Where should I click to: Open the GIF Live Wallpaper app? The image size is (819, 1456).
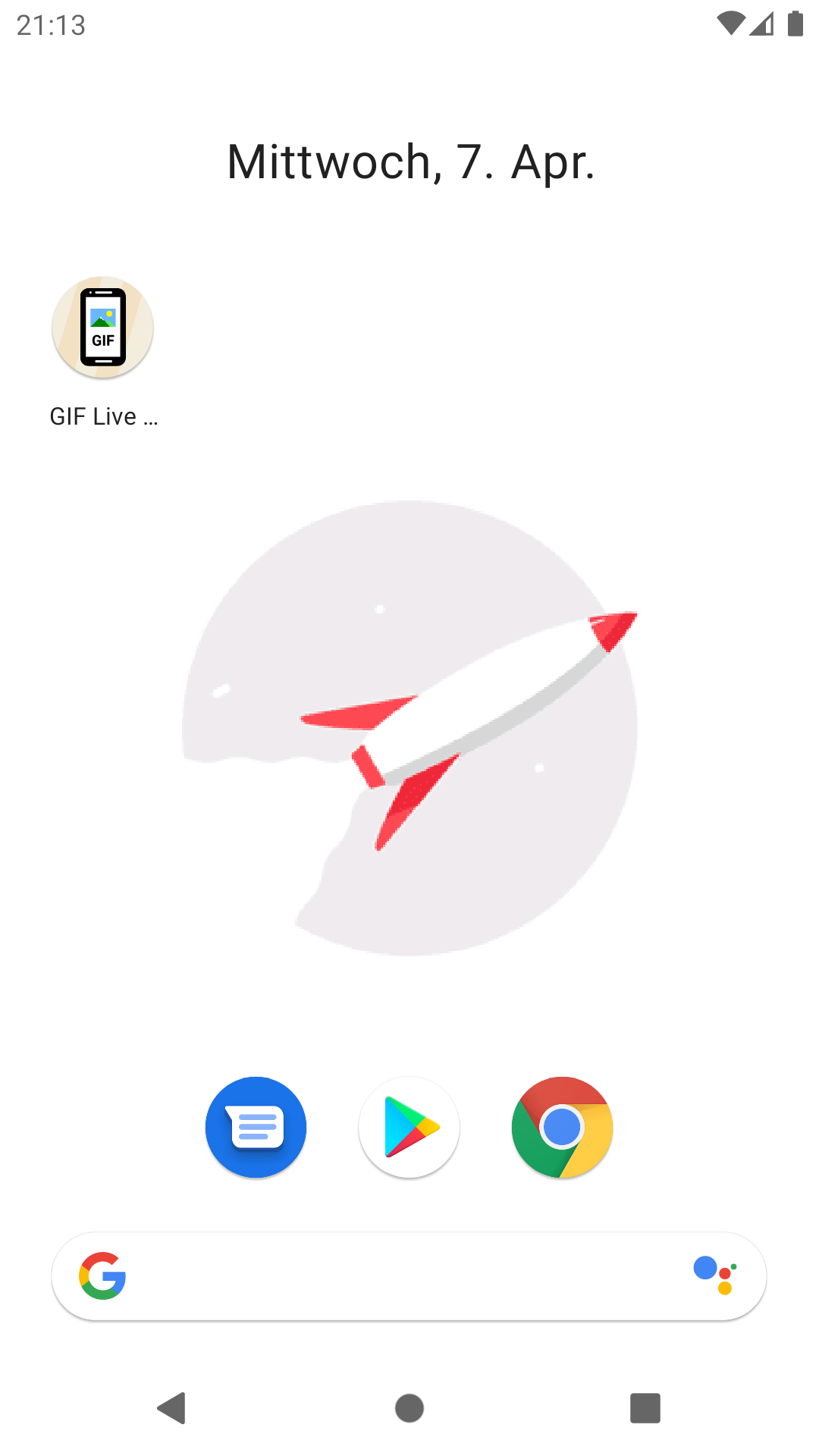pyautogui.click(x=103, y=328)
